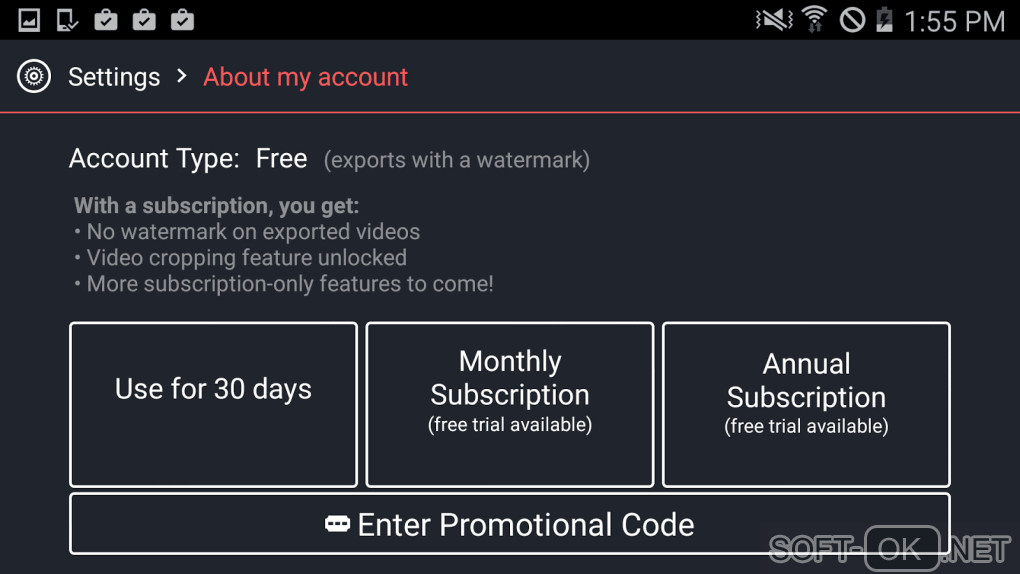This screenshot has width=1020, height=574.
Task: Choose the Annual Subscription plan
Action: click(806, 404)
